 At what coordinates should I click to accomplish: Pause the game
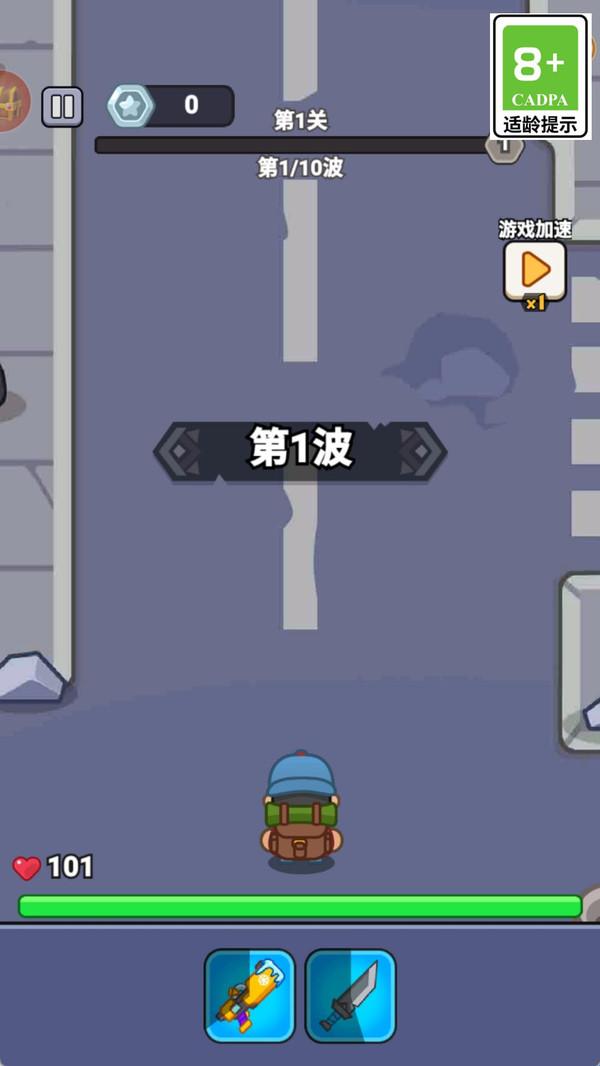click(x=62, y=106)
